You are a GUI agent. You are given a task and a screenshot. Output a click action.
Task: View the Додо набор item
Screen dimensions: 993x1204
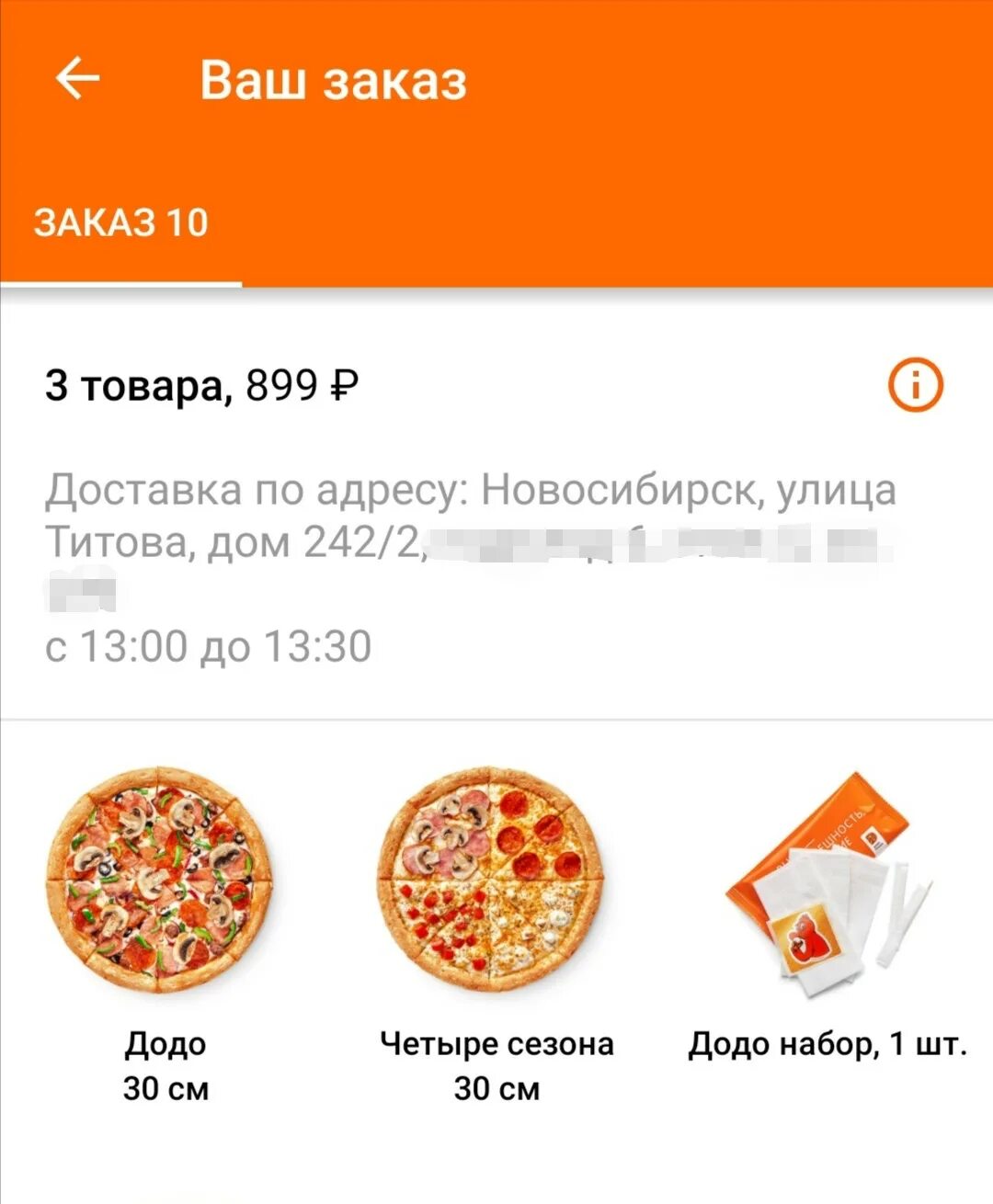tap(826, 884)
